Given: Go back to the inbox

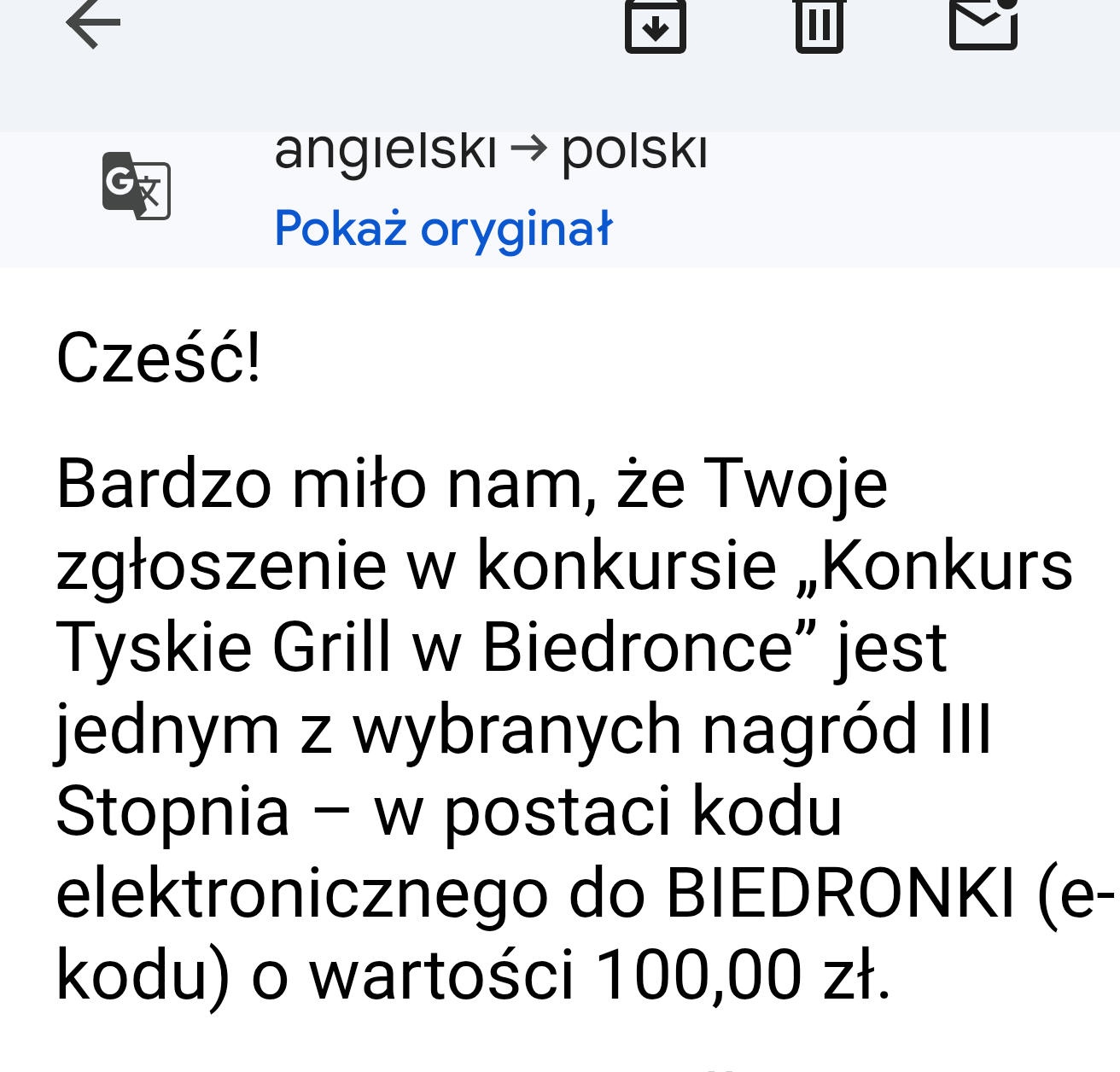Looking at the screenshot, I should 94,24.
